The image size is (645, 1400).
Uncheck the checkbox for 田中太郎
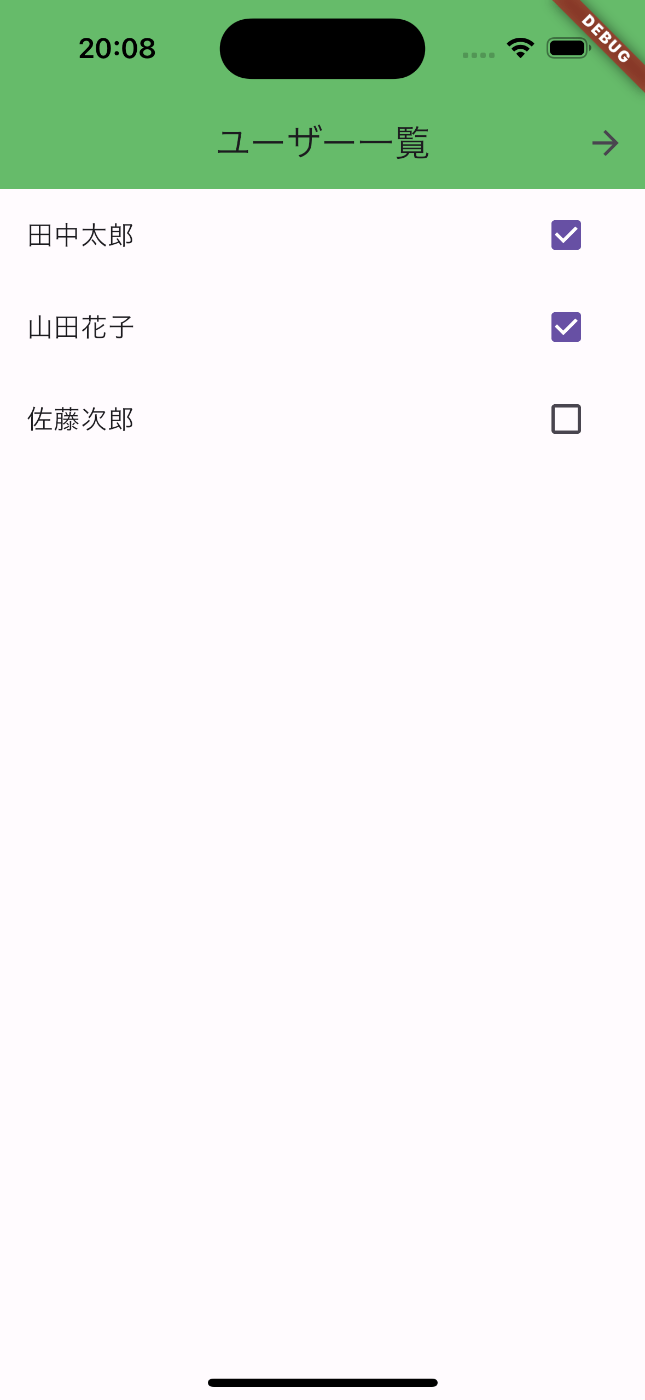click(x=566, y=235)
